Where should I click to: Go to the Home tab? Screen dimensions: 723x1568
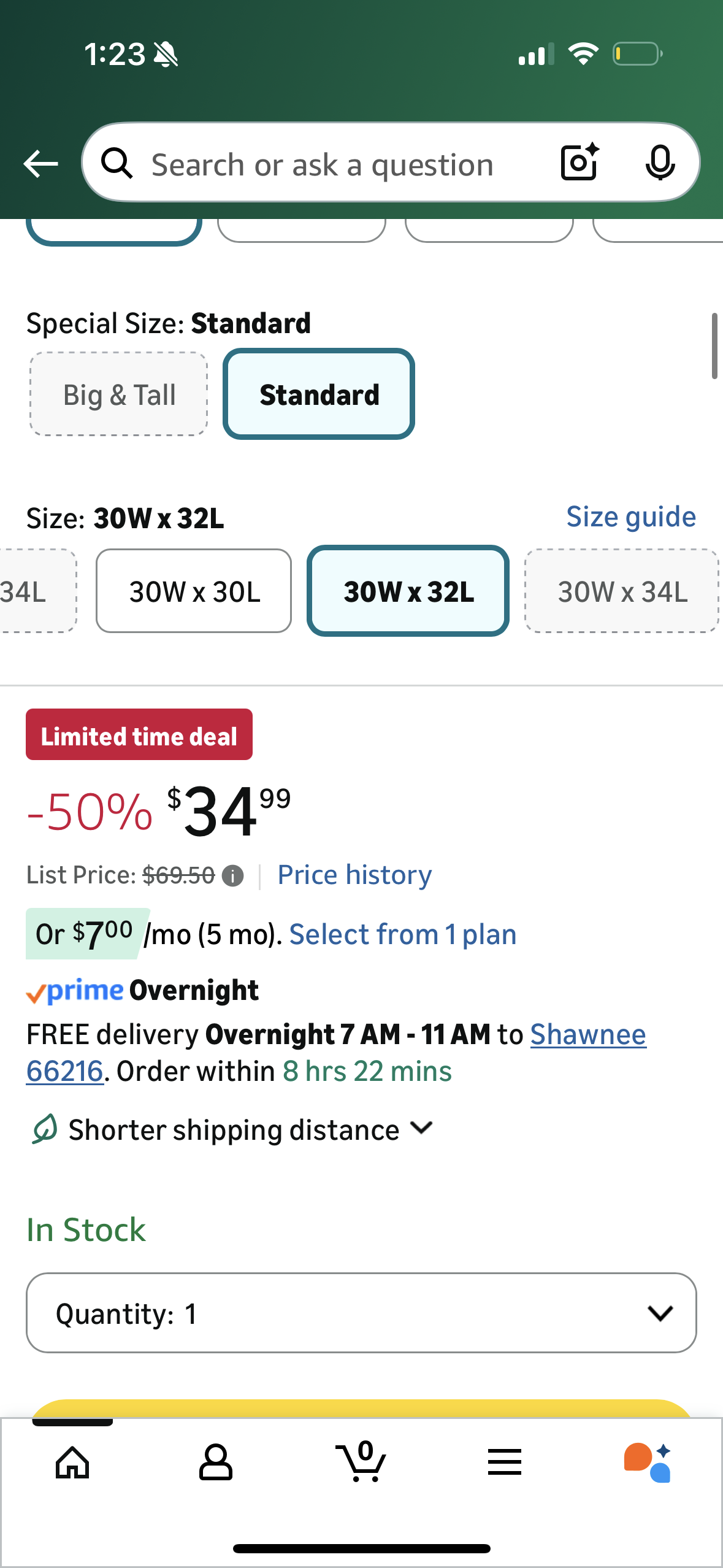coord(72,1462)
